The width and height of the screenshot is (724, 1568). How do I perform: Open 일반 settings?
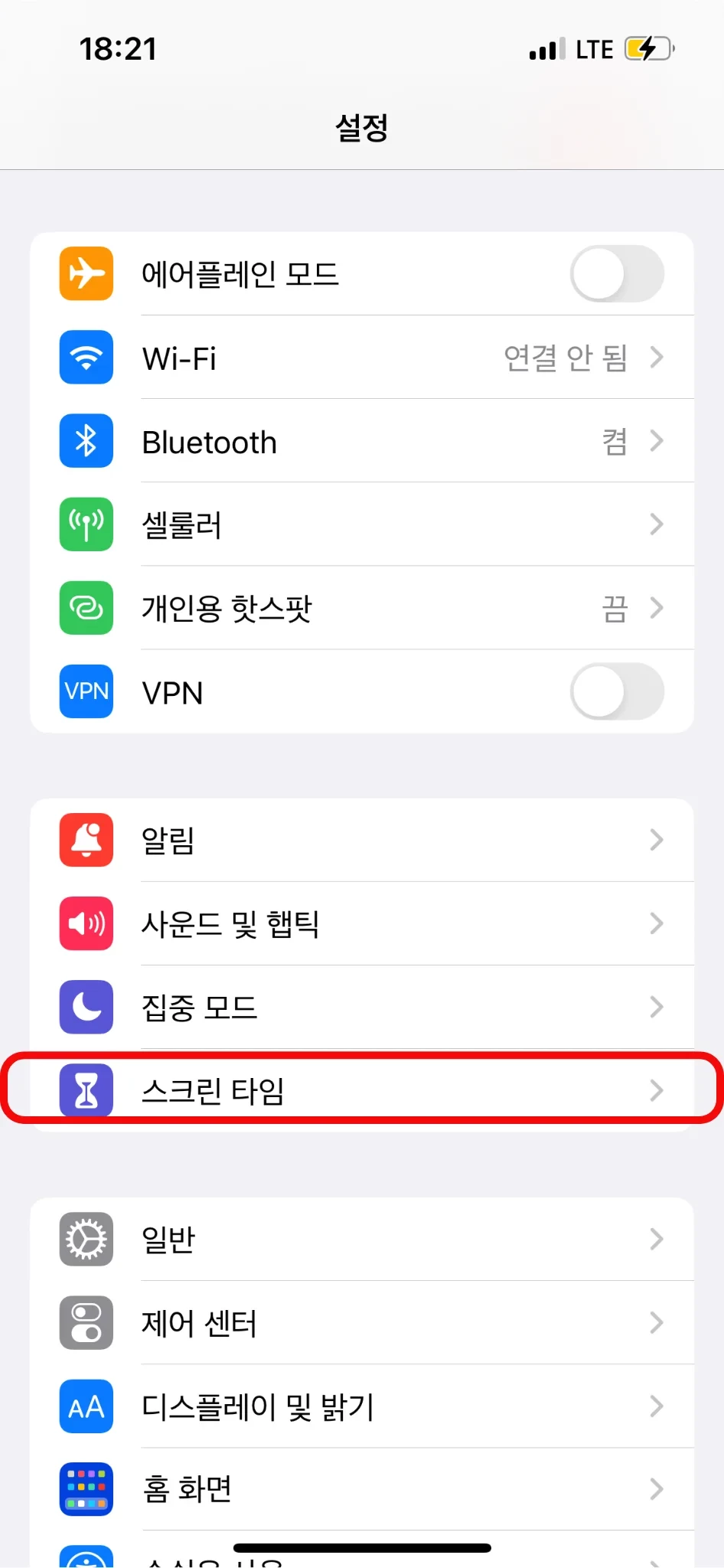pos(361,1239)
